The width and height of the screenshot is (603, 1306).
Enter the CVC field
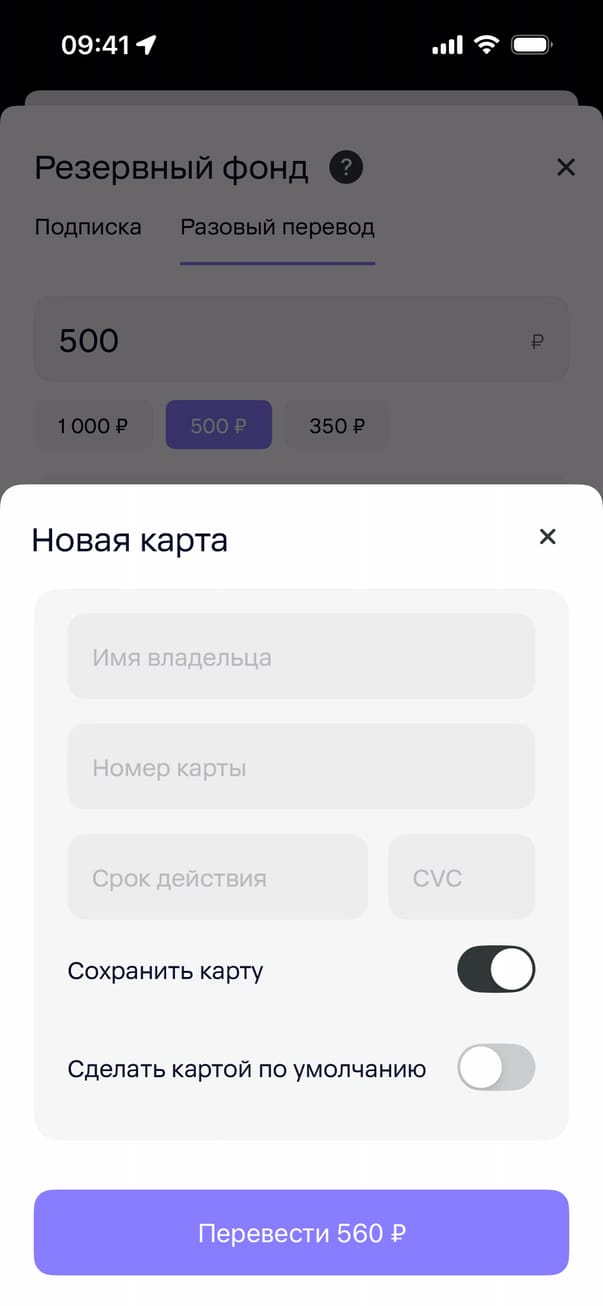(461, 877)
